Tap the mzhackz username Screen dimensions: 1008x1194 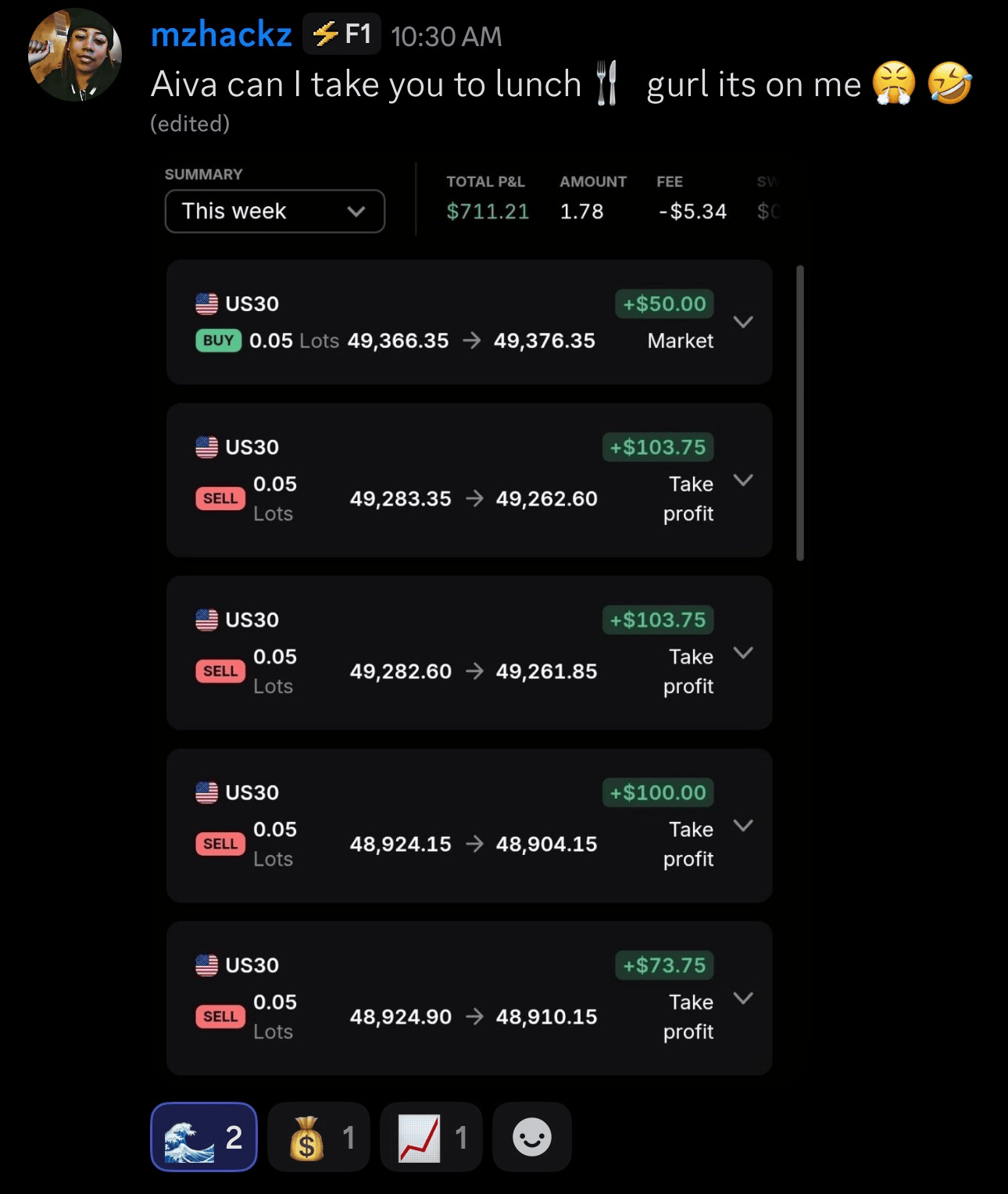click(x=221, y=34)
